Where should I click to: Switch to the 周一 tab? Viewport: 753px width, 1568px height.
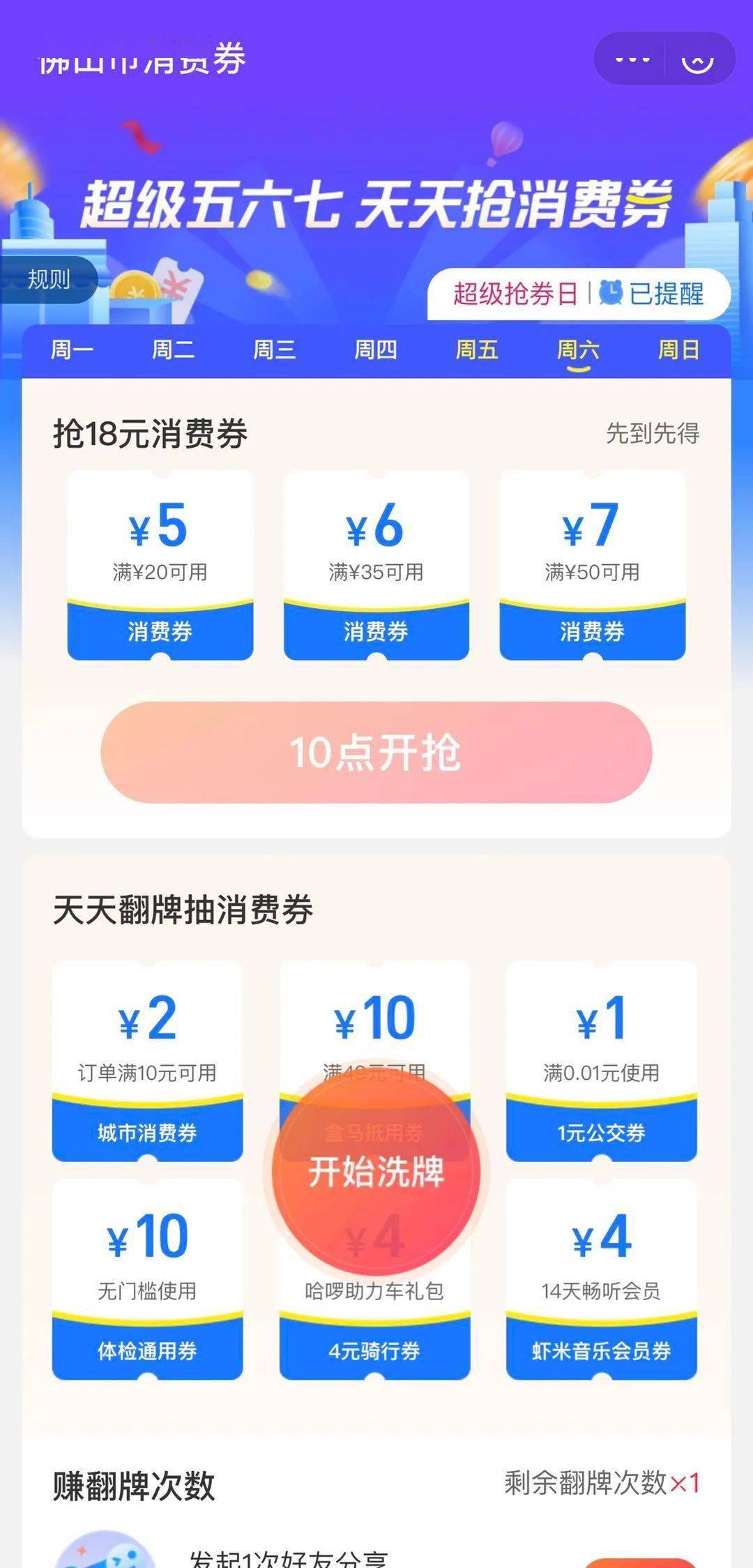click(71, 349)
